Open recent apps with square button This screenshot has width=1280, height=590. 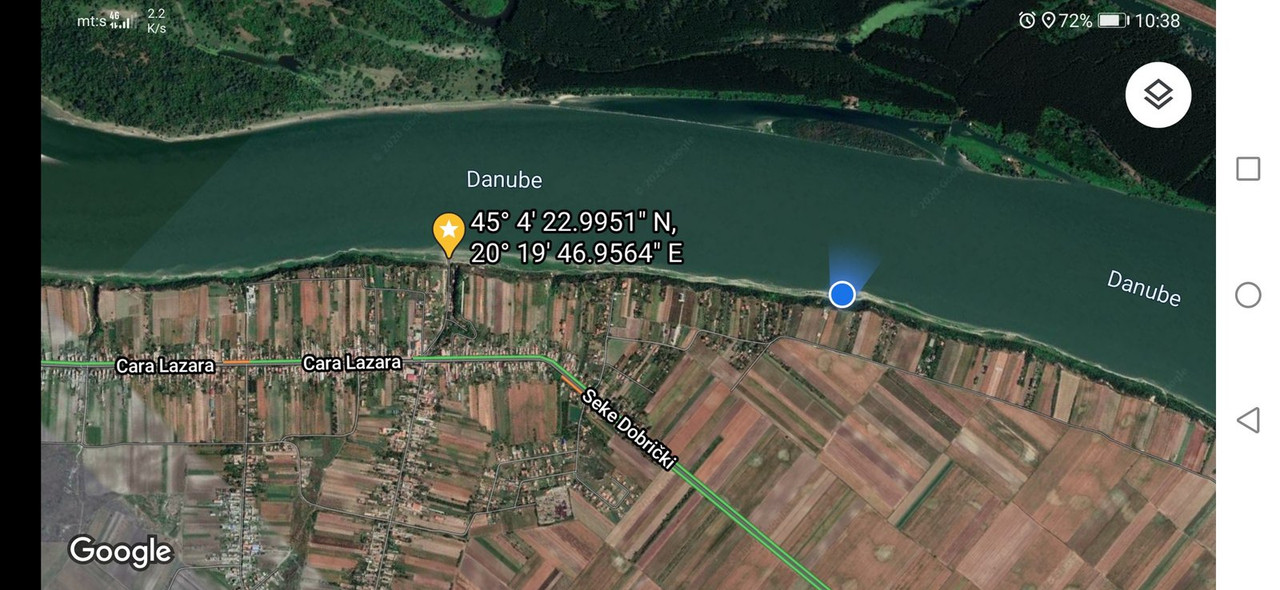(x=1248, y=169)
